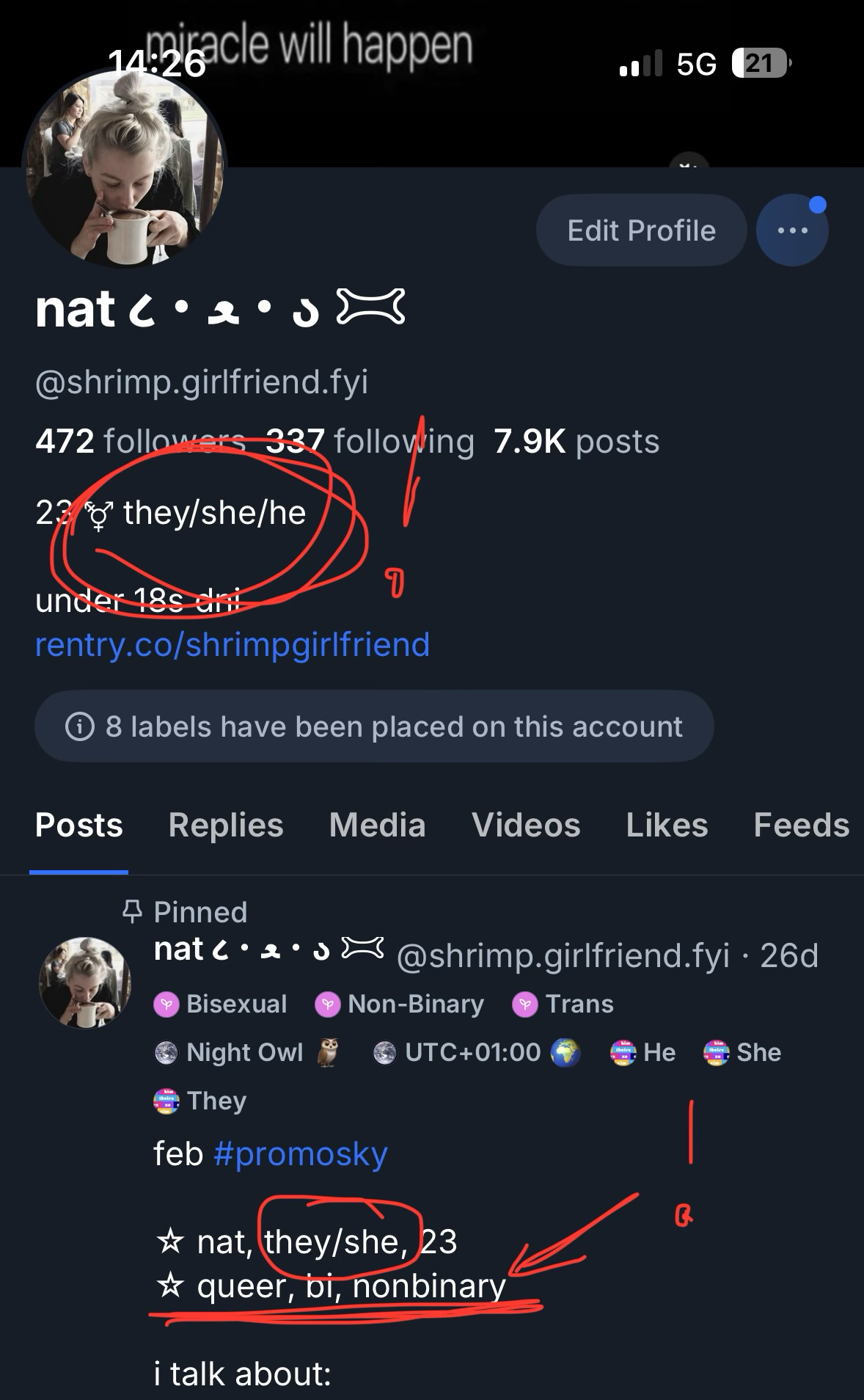Image resolution: width=864 pixels, height=1400 pixels.
Task: Switch to the Feeds tab
Action: coord(801,825)
